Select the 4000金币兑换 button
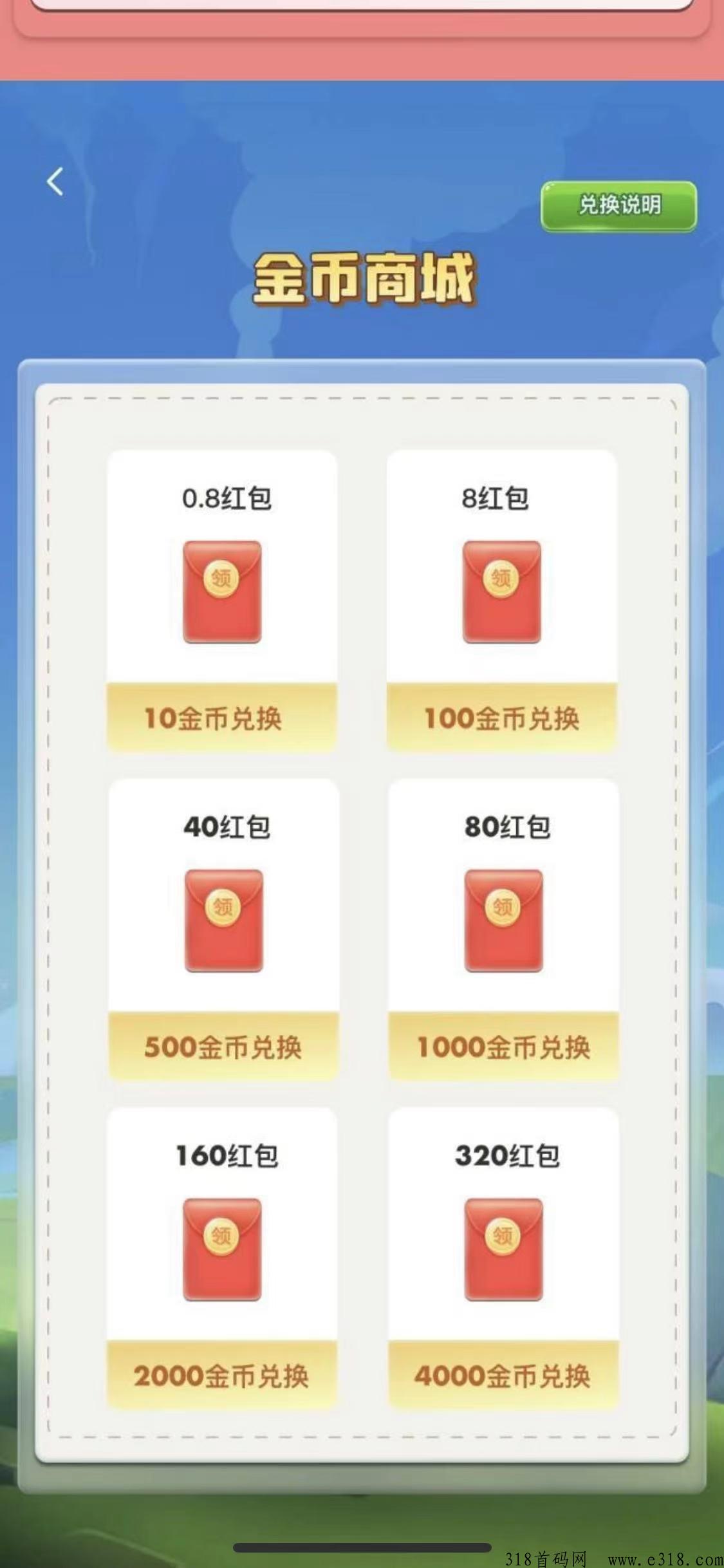724x1568 pixels. coord(503,1376)
